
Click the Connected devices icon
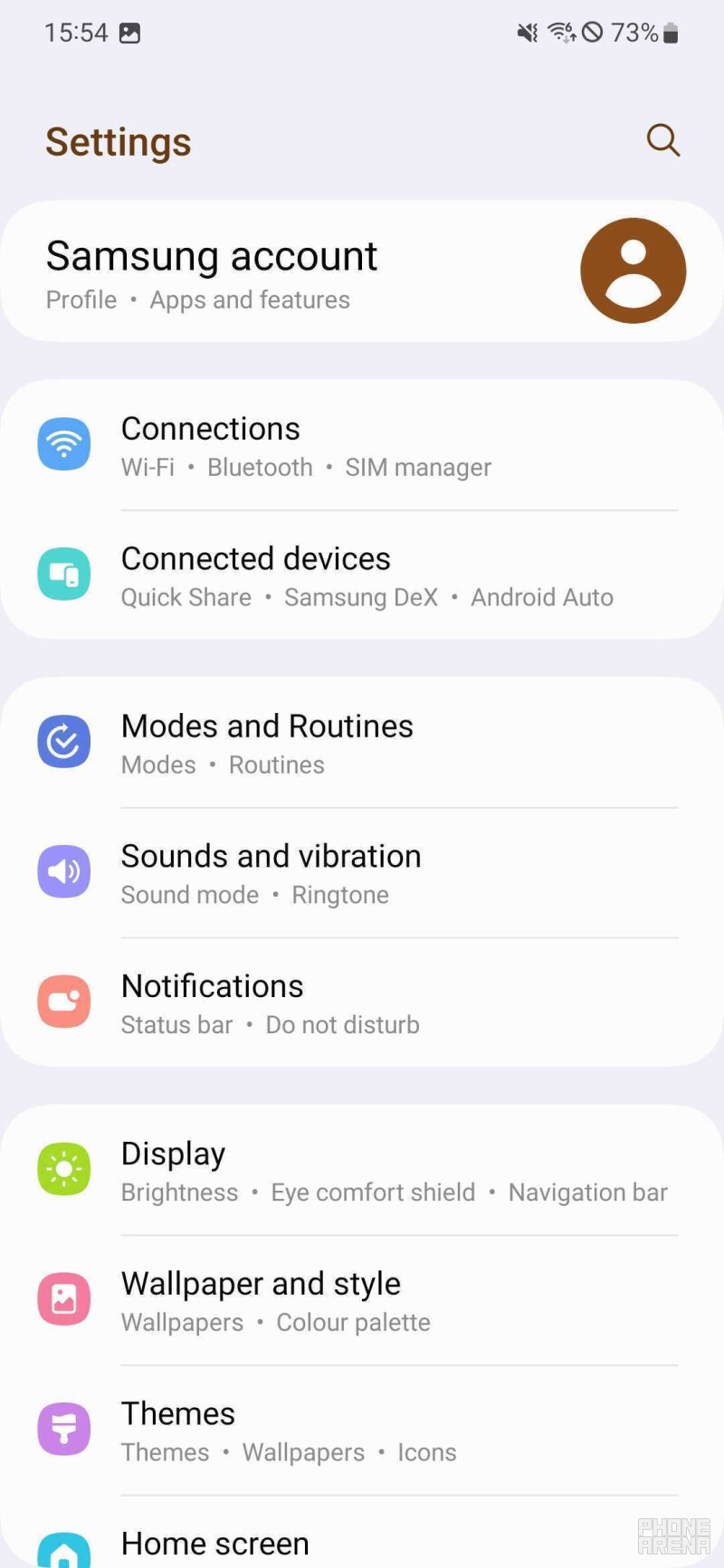tap(63, 574)
